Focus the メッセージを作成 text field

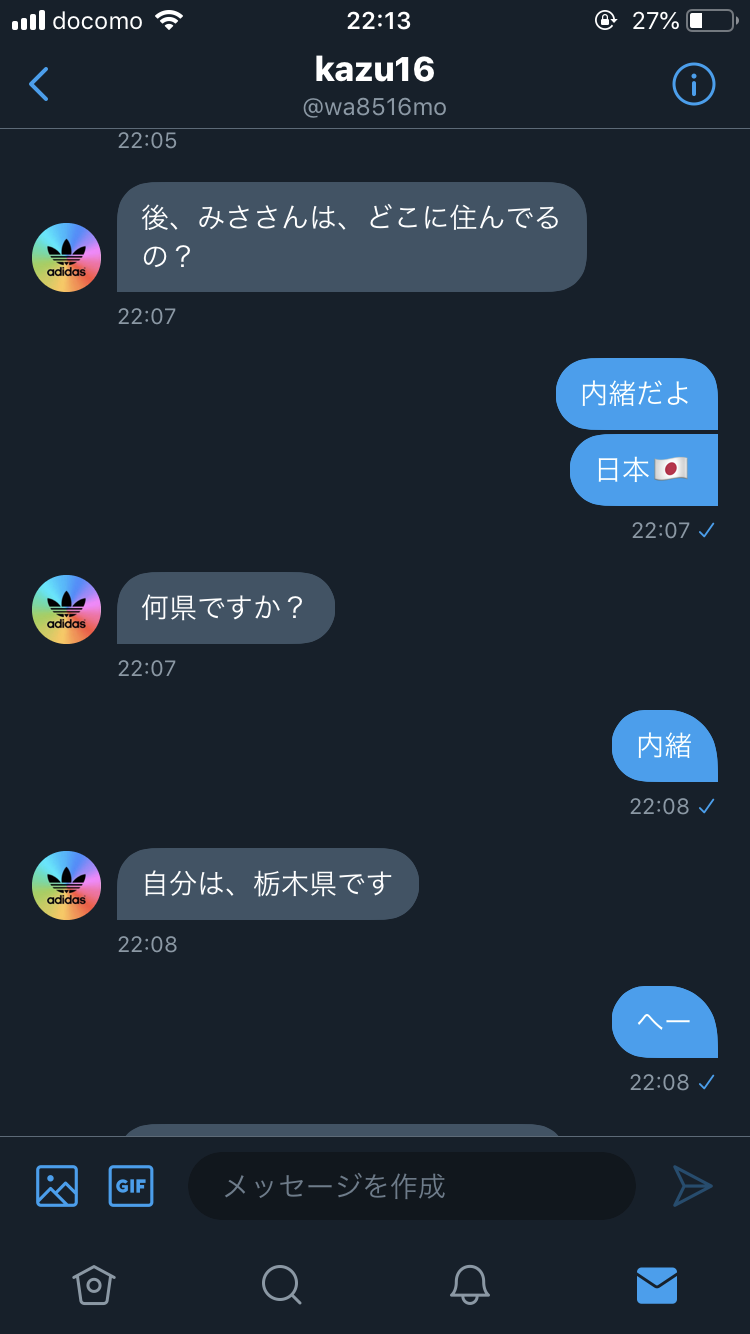411,1186
